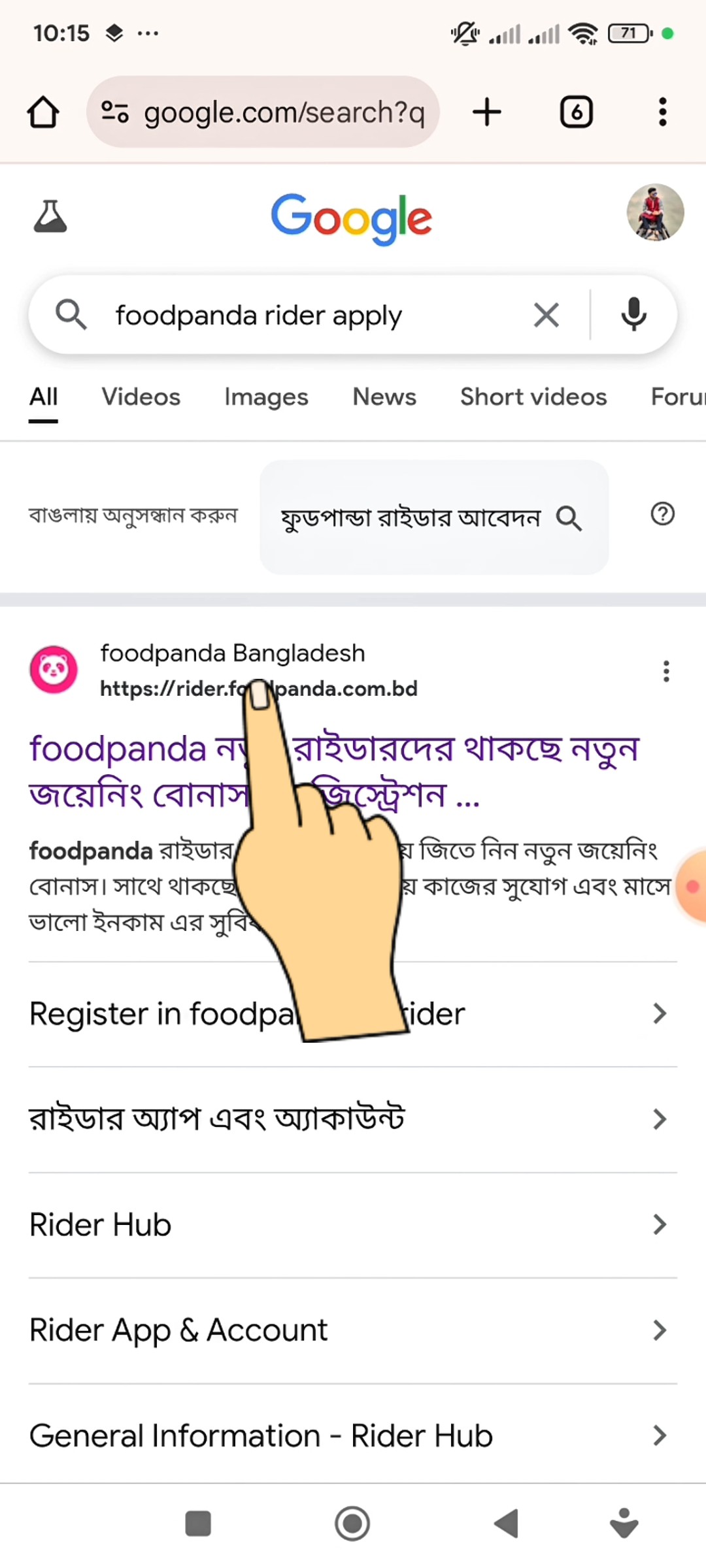Open a new browser tab
Image resolution: width=706 pixels, height=1568 pixels.
487,112
